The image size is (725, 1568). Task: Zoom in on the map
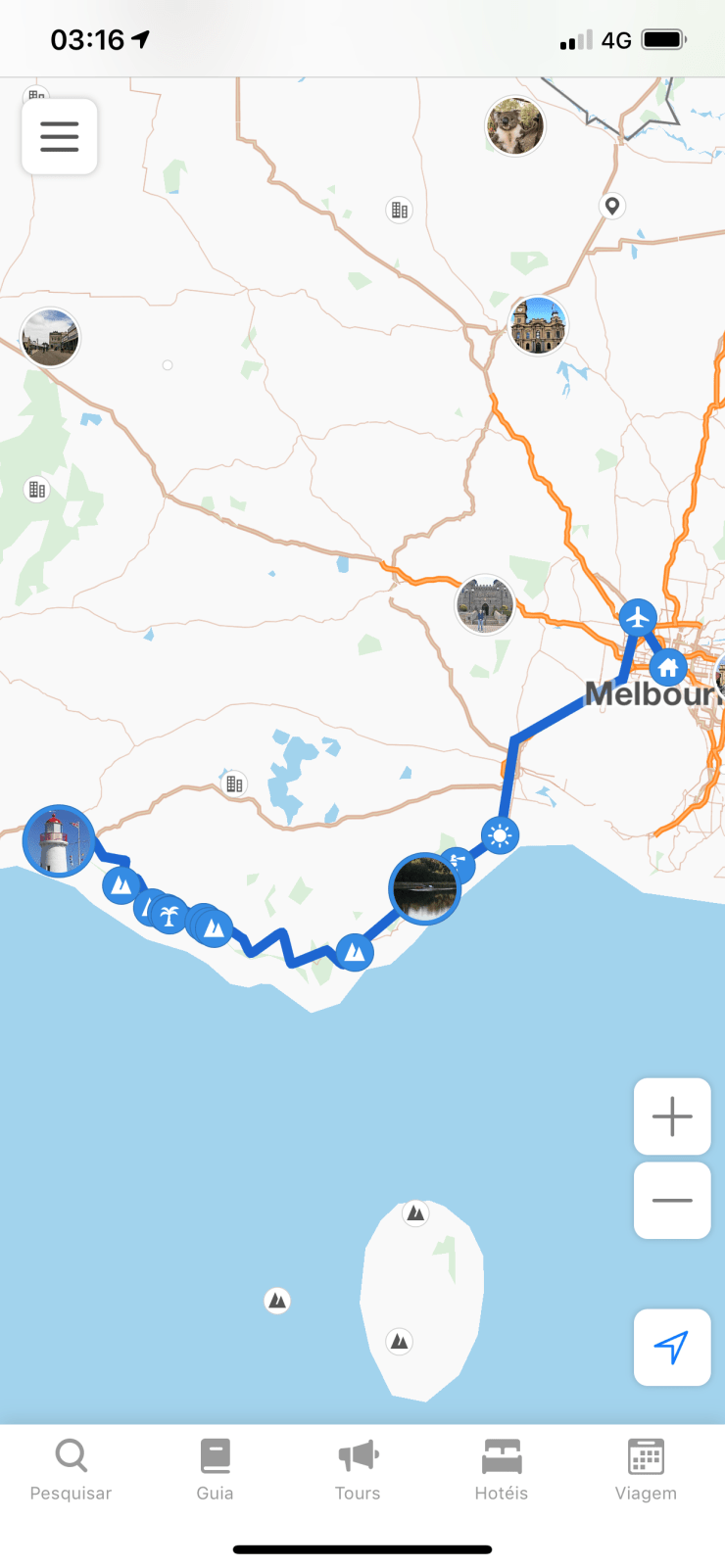tap(672, 1117)
